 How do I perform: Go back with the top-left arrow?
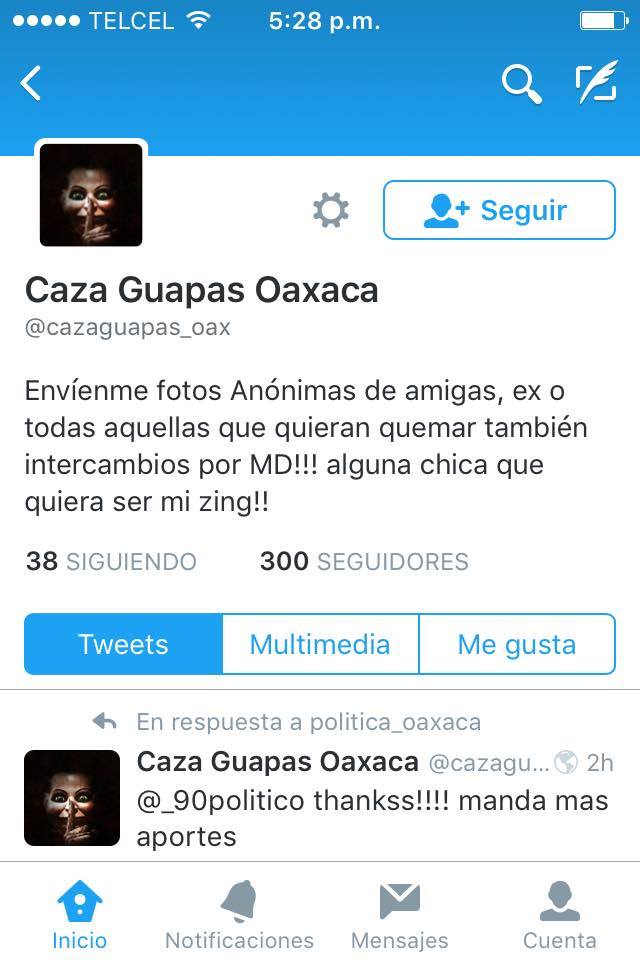click(32, 84)
